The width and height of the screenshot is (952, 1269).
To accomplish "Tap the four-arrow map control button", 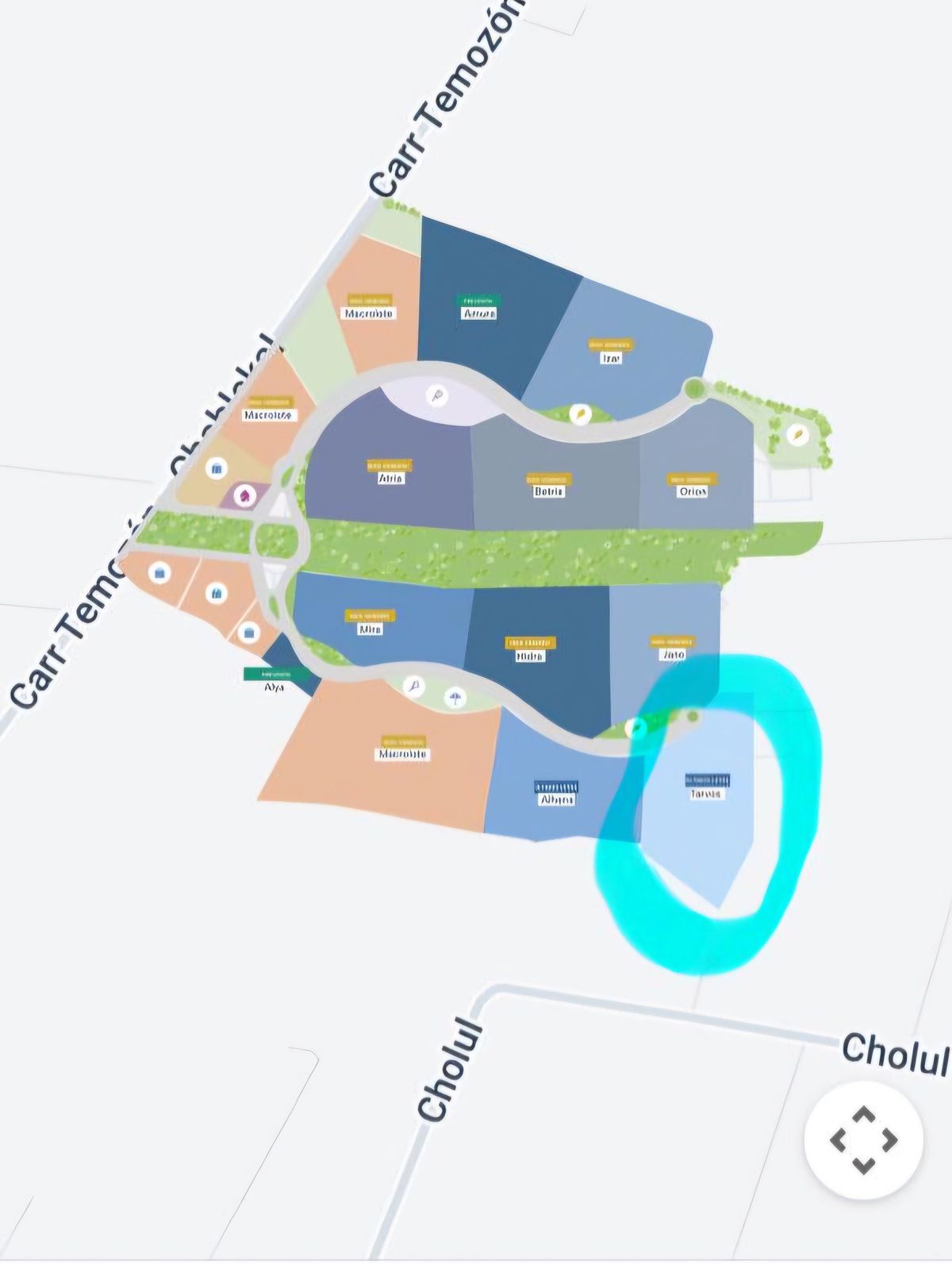I will click(863, 1140).
